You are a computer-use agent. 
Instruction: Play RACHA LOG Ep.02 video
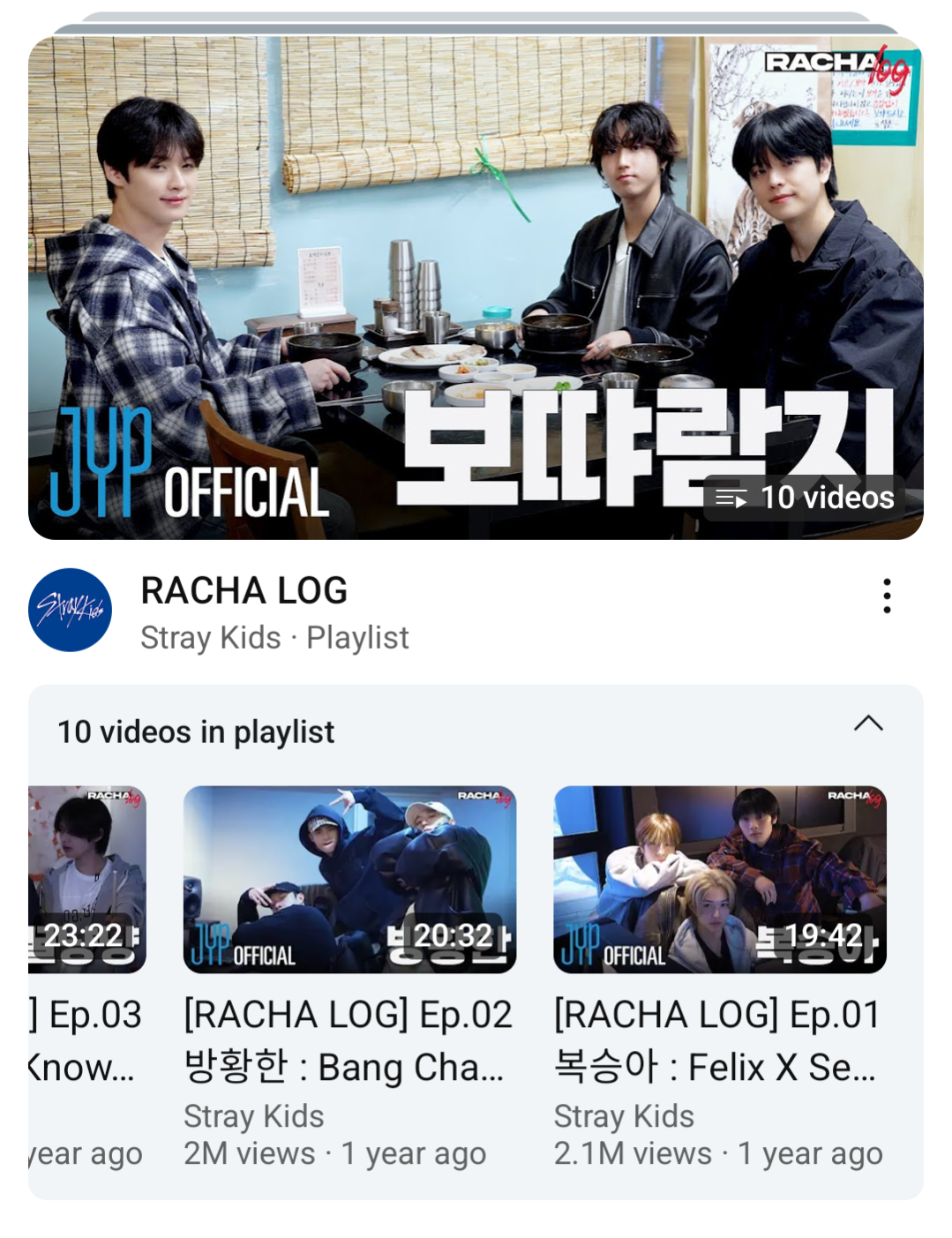tap(349, 880)
